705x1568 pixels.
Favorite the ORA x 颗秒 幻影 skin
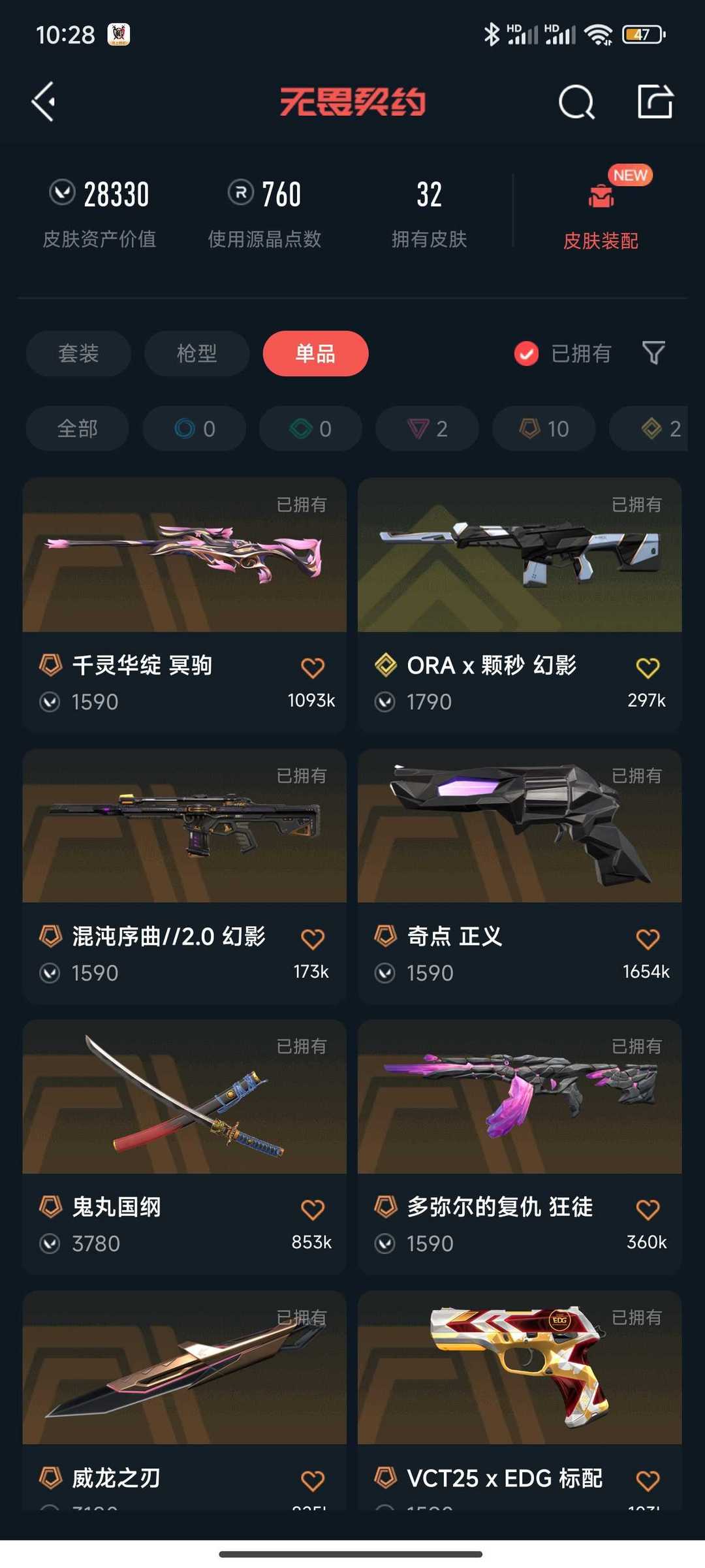[648, 667]
